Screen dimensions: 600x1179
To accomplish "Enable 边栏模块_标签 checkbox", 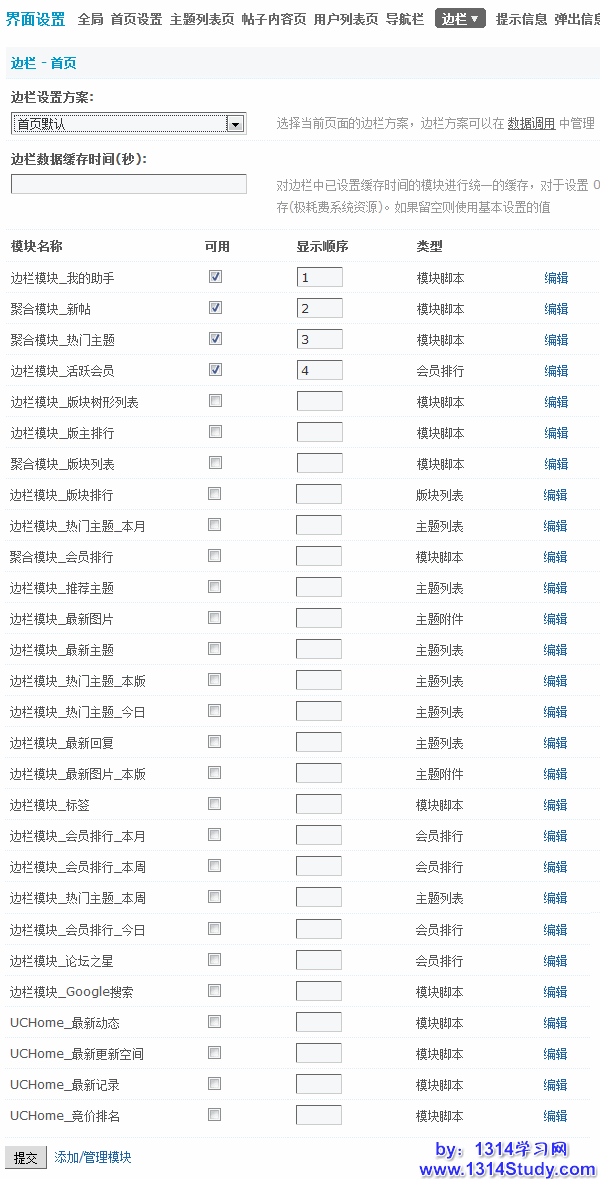I will 215,804.
